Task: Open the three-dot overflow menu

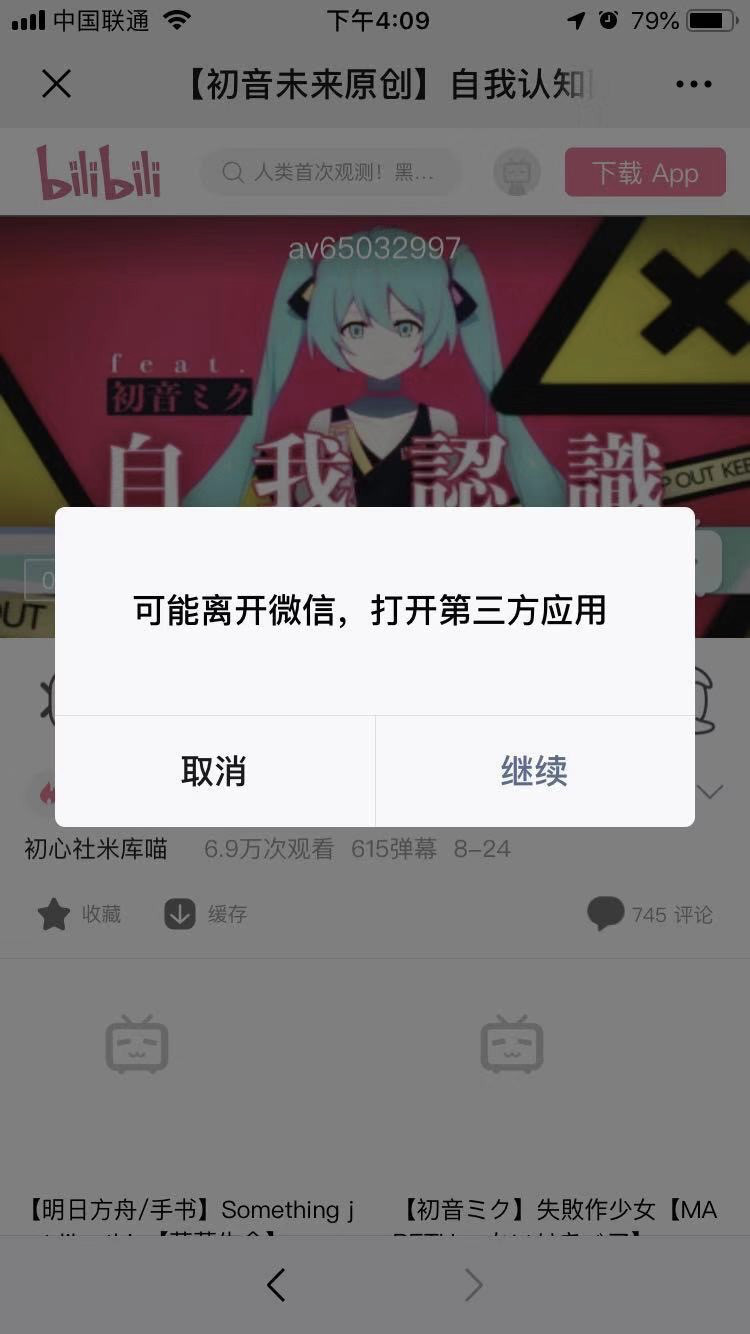Action: pyautogui.click(x=693, y=84)
